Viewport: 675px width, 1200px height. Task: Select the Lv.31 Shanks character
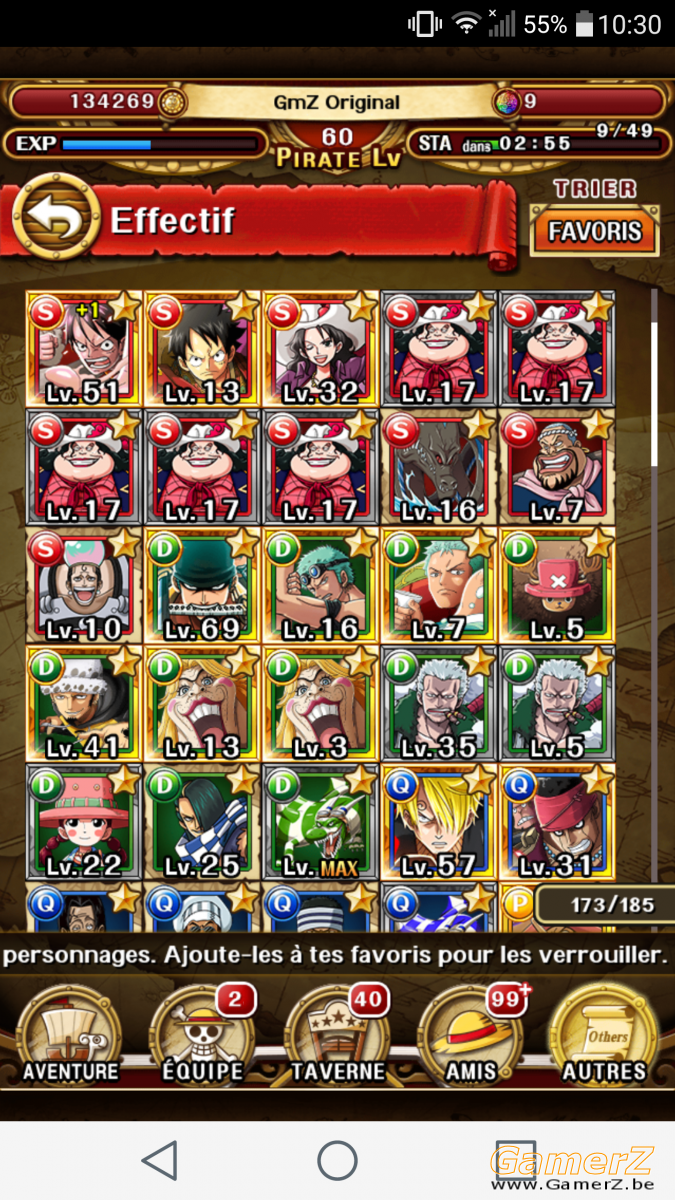tap(556, 821)
